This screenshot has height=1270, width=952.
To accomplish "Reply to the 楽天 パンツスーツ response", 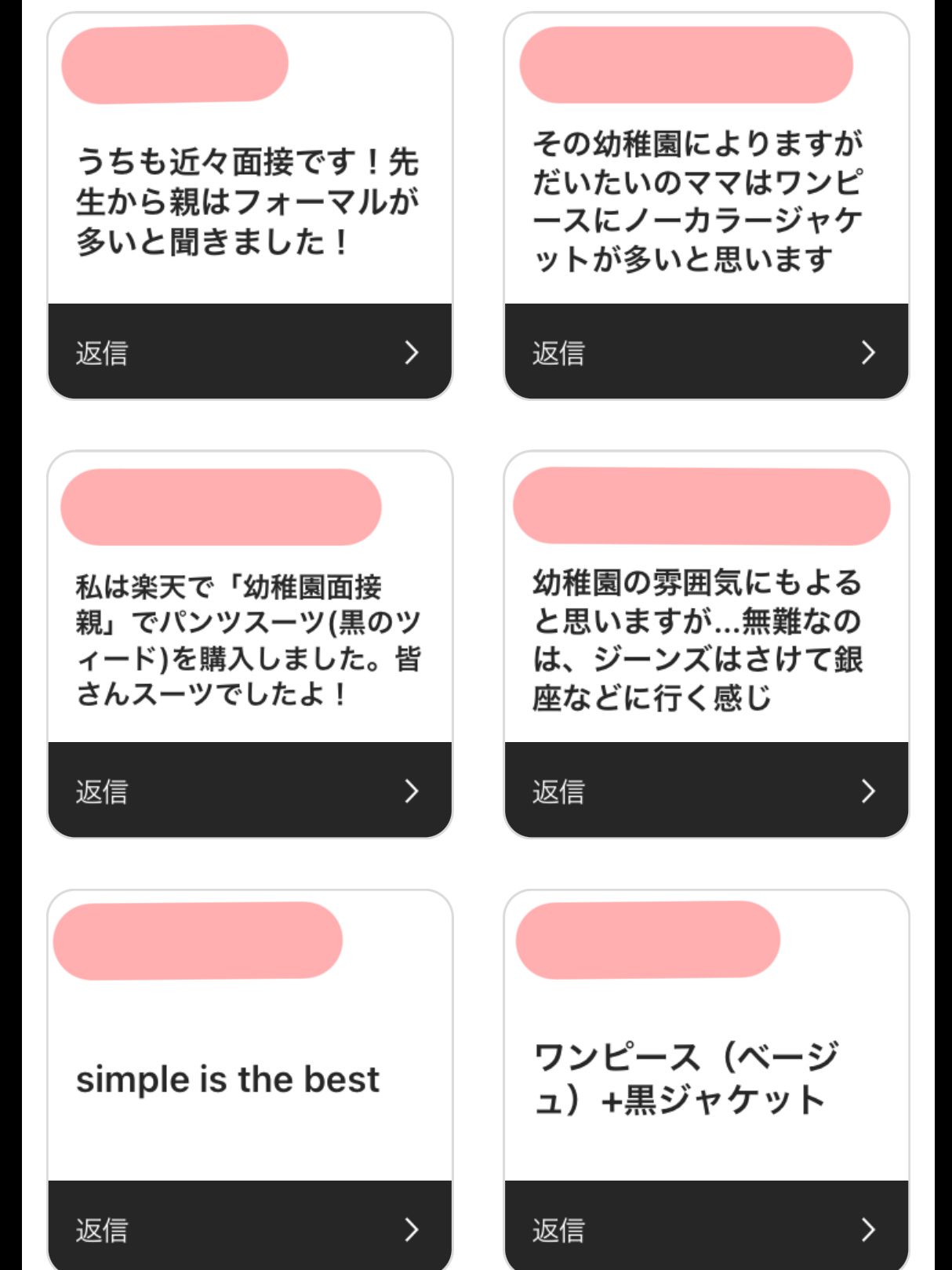I will click(249, 791).
